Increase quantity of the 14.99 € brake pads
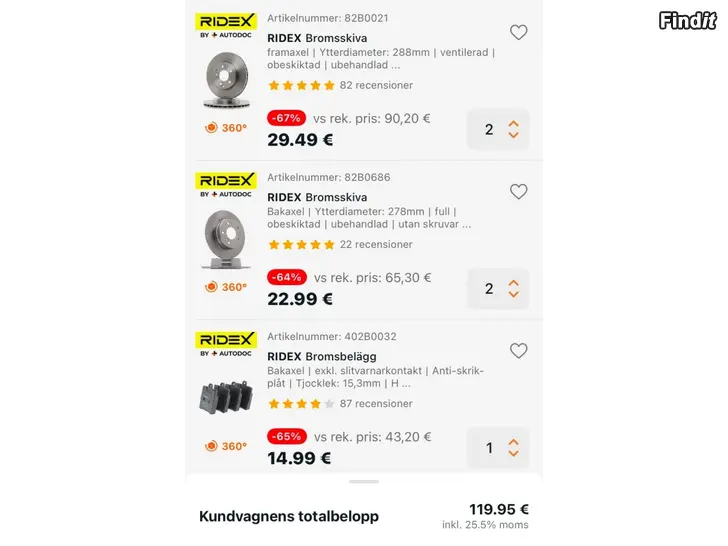 coord(514,442)
